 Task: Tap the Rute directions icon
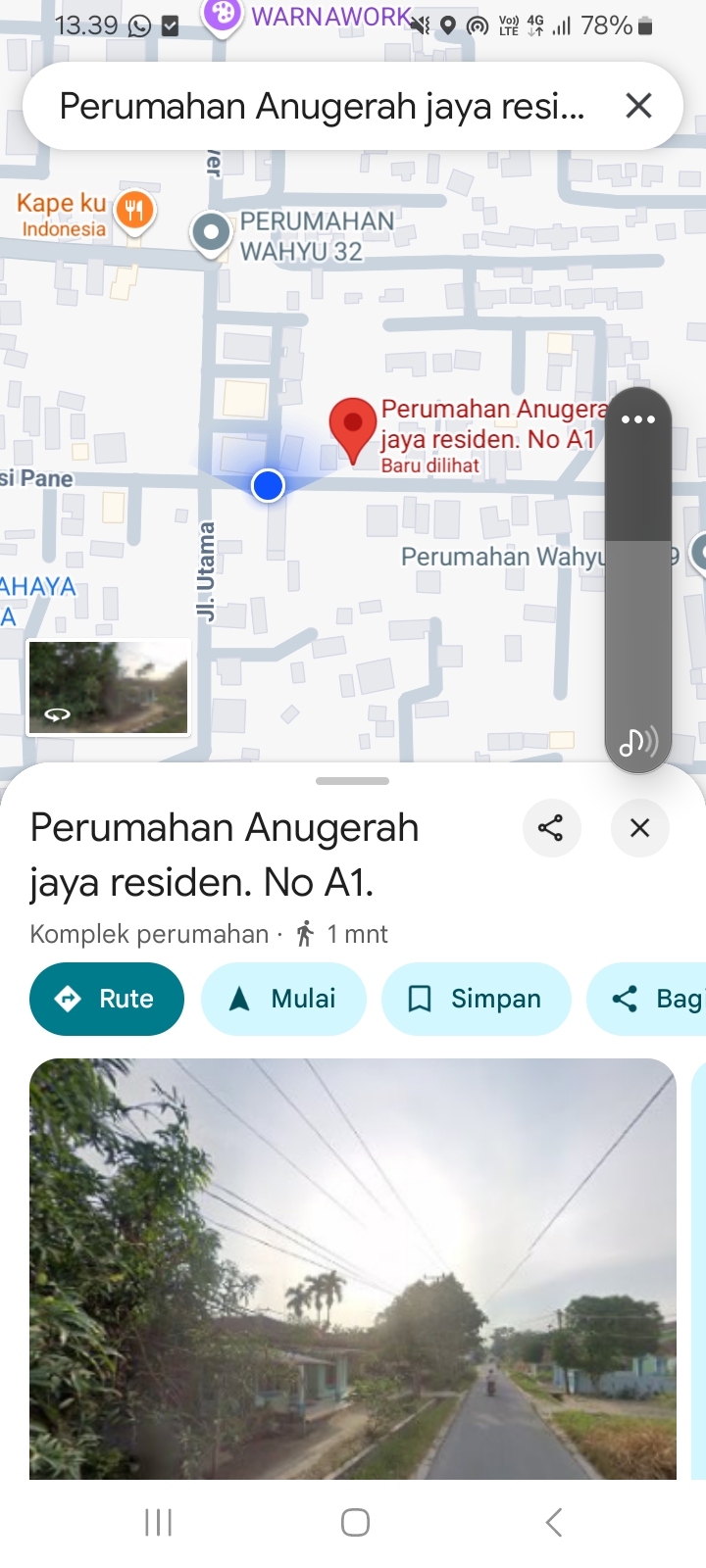click(68, 999)
